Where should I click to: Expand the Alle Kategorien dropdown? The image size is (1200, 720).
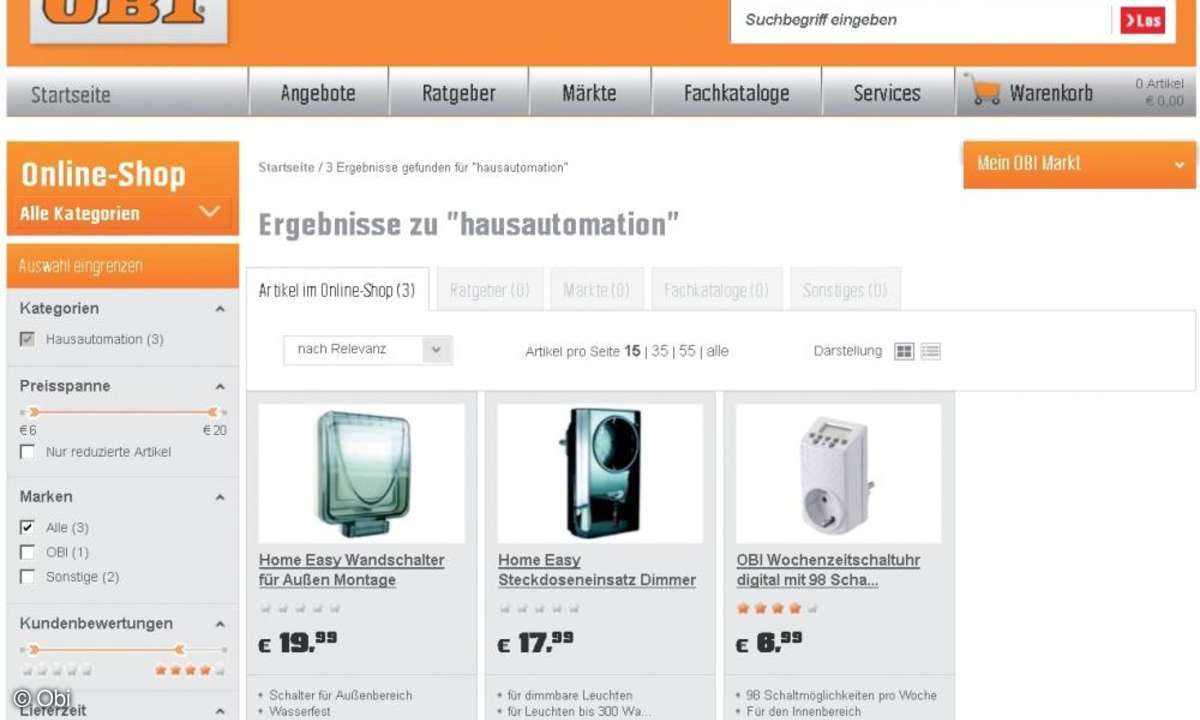tap(122, 213)
